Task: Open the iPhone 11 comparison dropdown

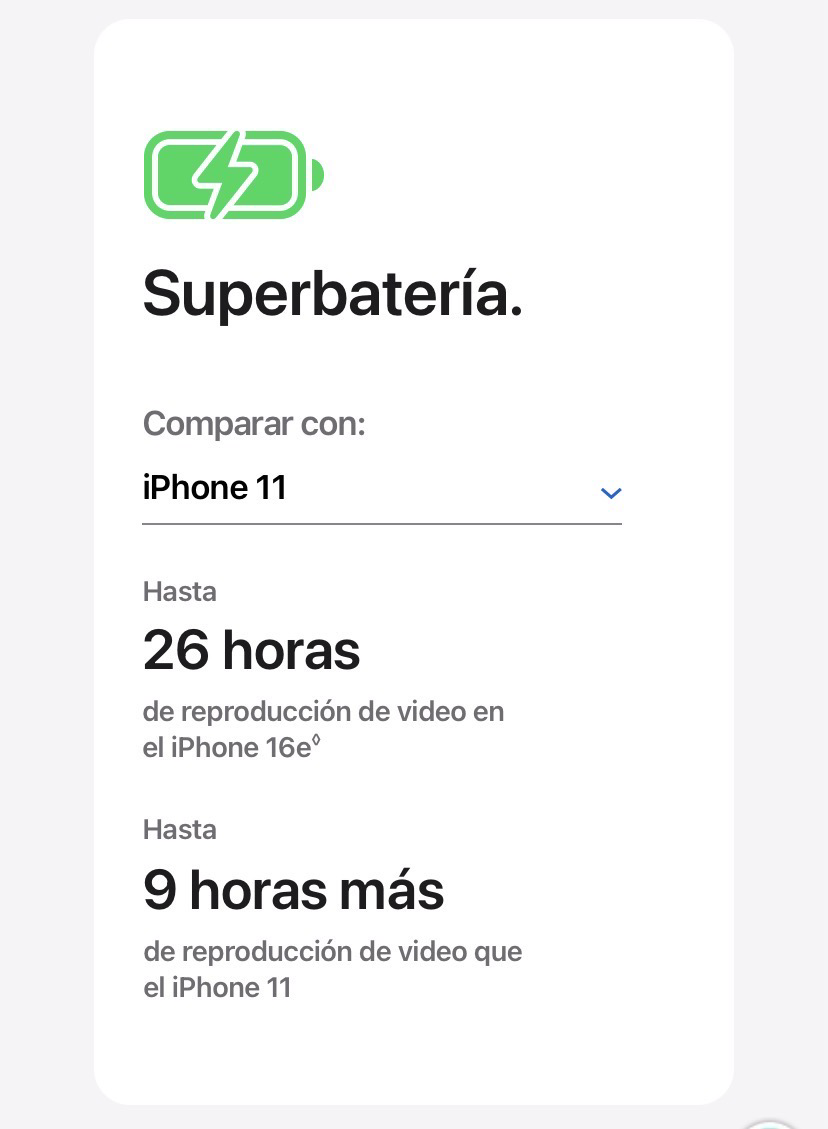Action: 381,490
